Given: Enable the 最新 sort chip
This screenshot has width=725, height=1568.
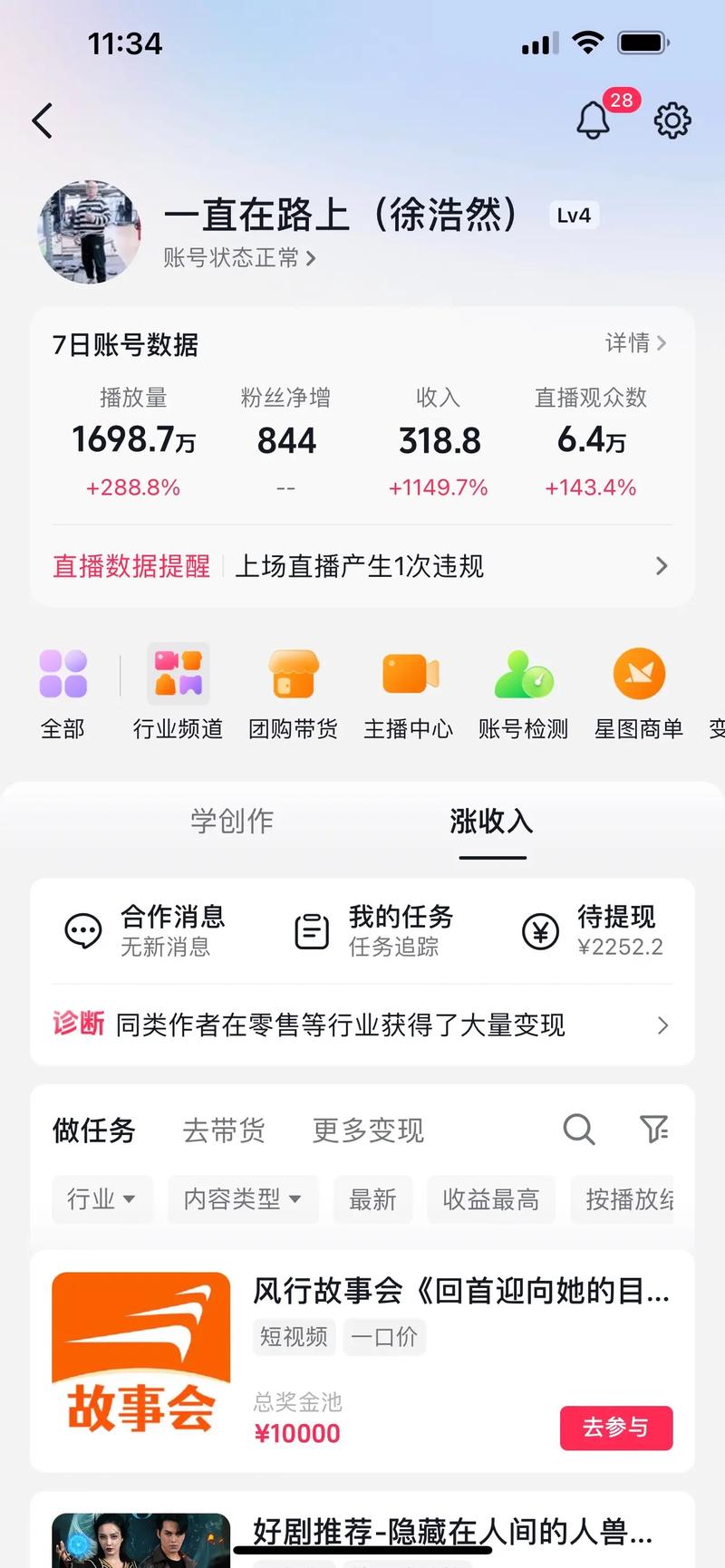Looking at the screenshot, I should pos(372,1199).
